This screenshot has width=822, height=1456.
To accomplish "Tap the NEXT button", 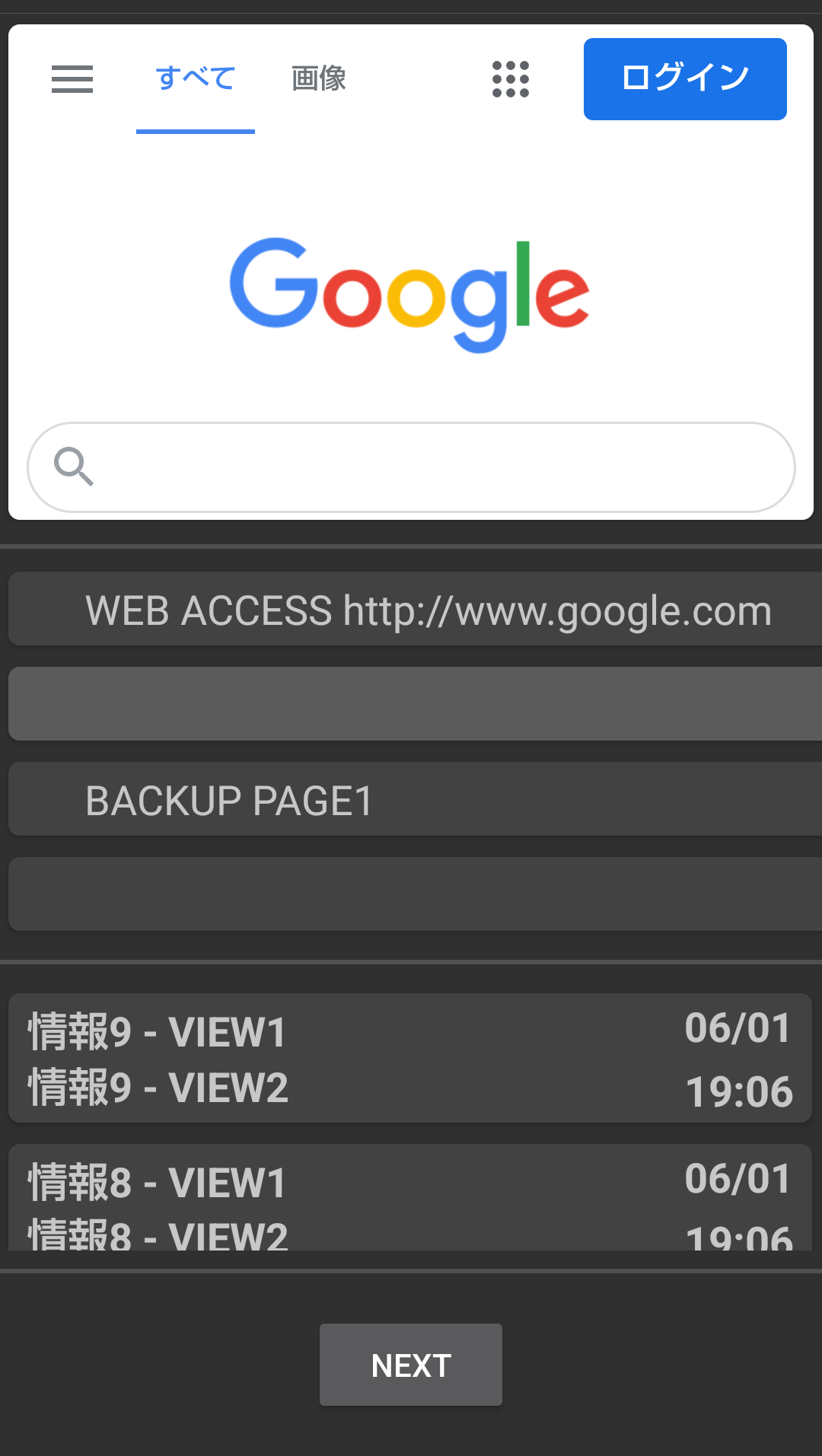I will pos(411,1365).
